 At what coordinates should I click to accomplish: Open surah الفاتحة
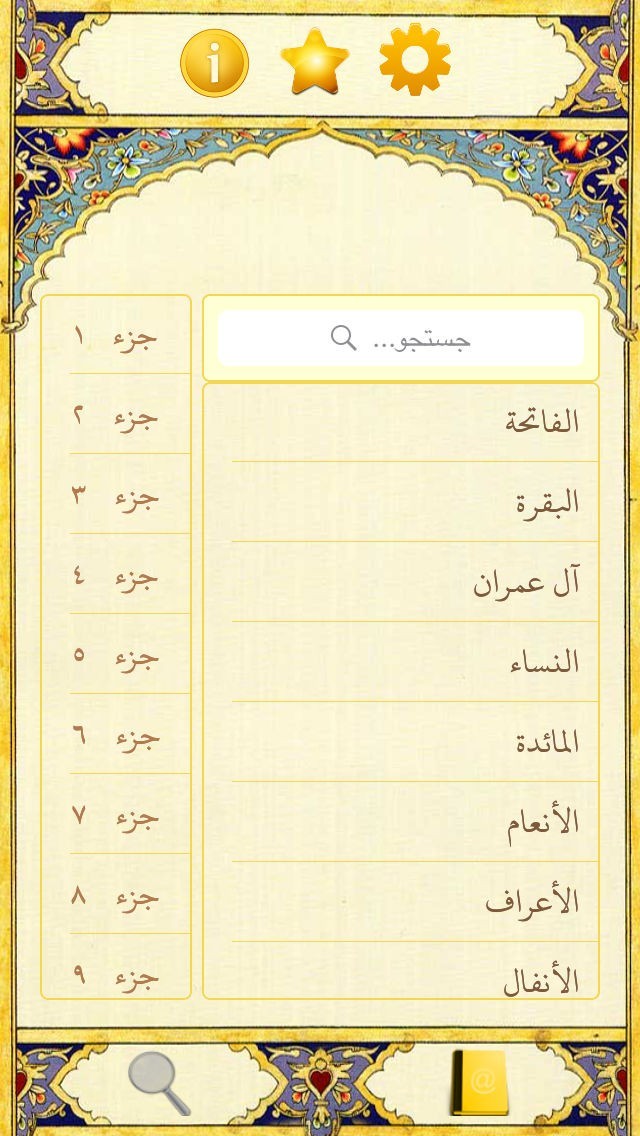[x=401, y=422]
